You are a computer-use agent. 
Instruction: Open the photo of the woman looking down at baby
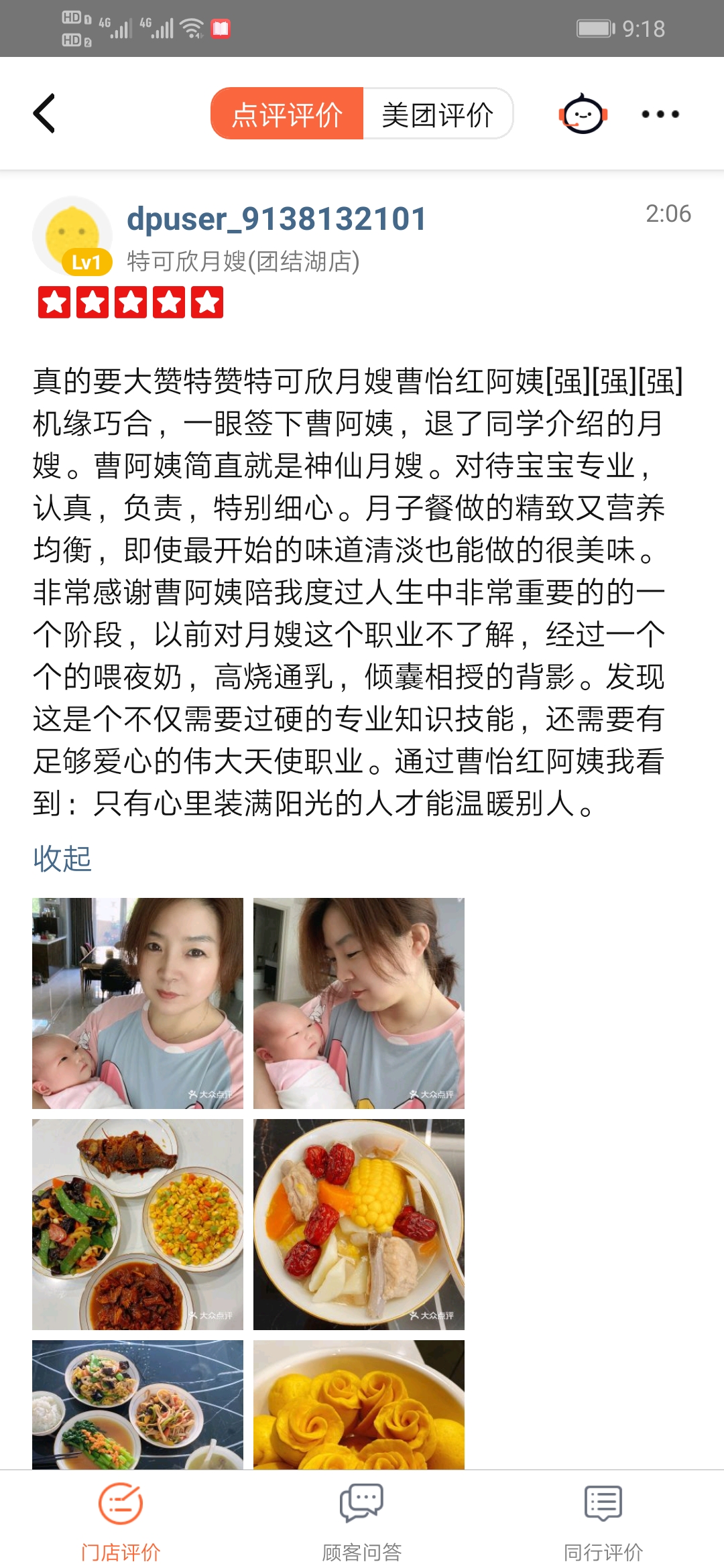[x=359, y=1003]
